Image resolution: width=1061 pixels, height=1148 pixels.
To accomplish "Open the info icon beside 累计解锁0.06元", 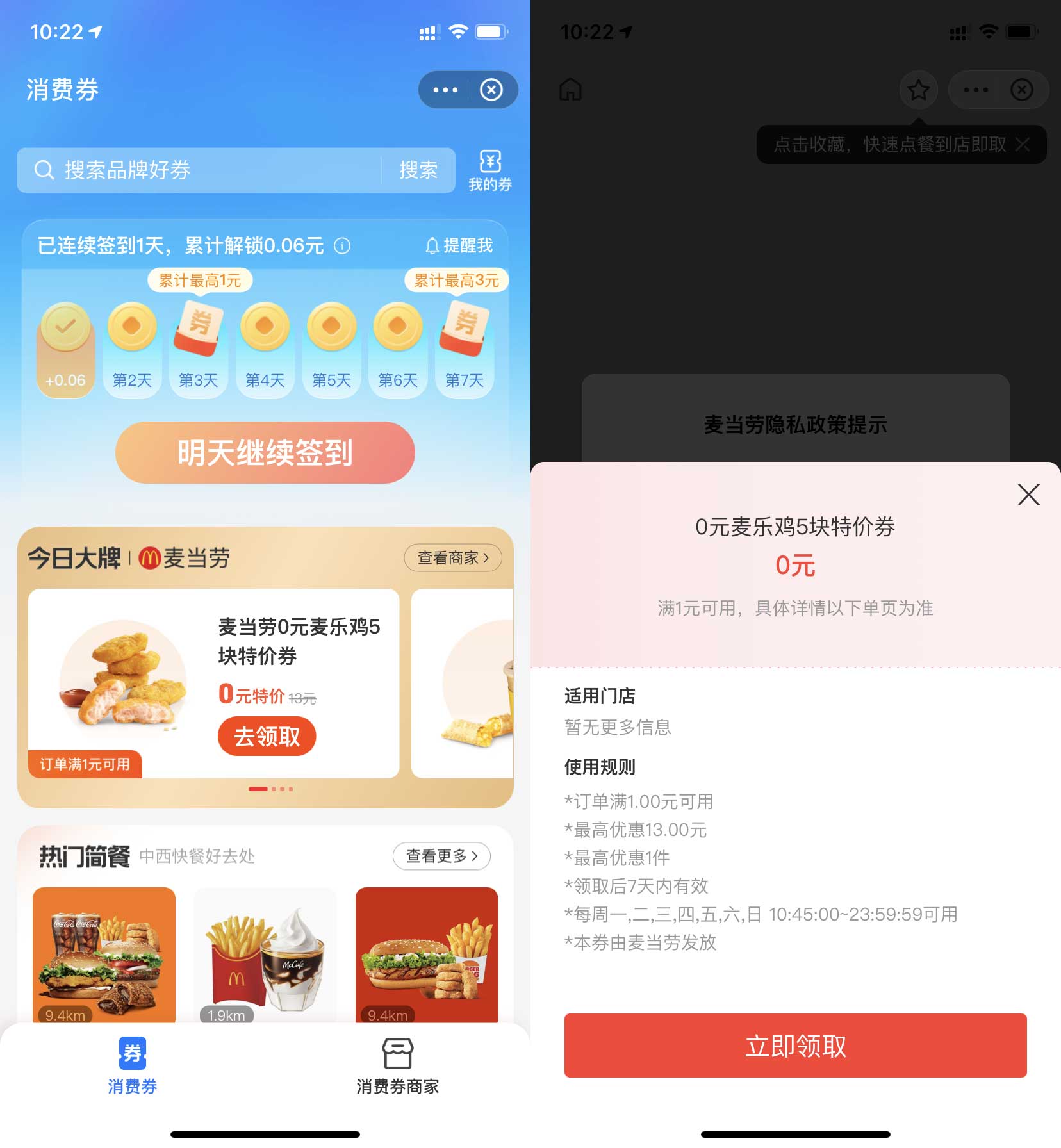I will [x=343, y=246].
